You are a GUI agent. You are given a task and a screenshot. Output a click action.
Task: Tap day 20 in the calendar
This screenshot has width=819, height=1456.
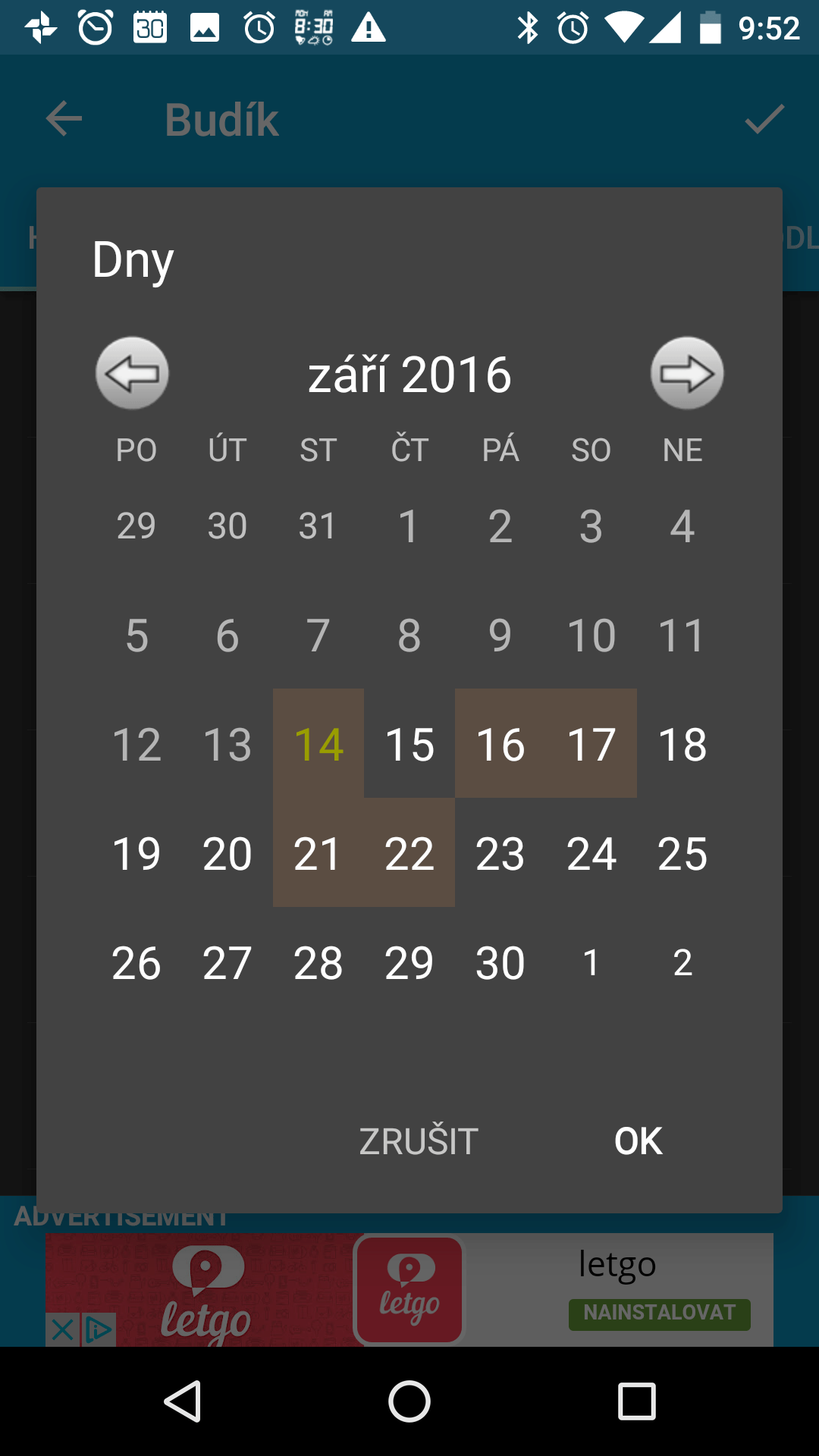(227, 853)
